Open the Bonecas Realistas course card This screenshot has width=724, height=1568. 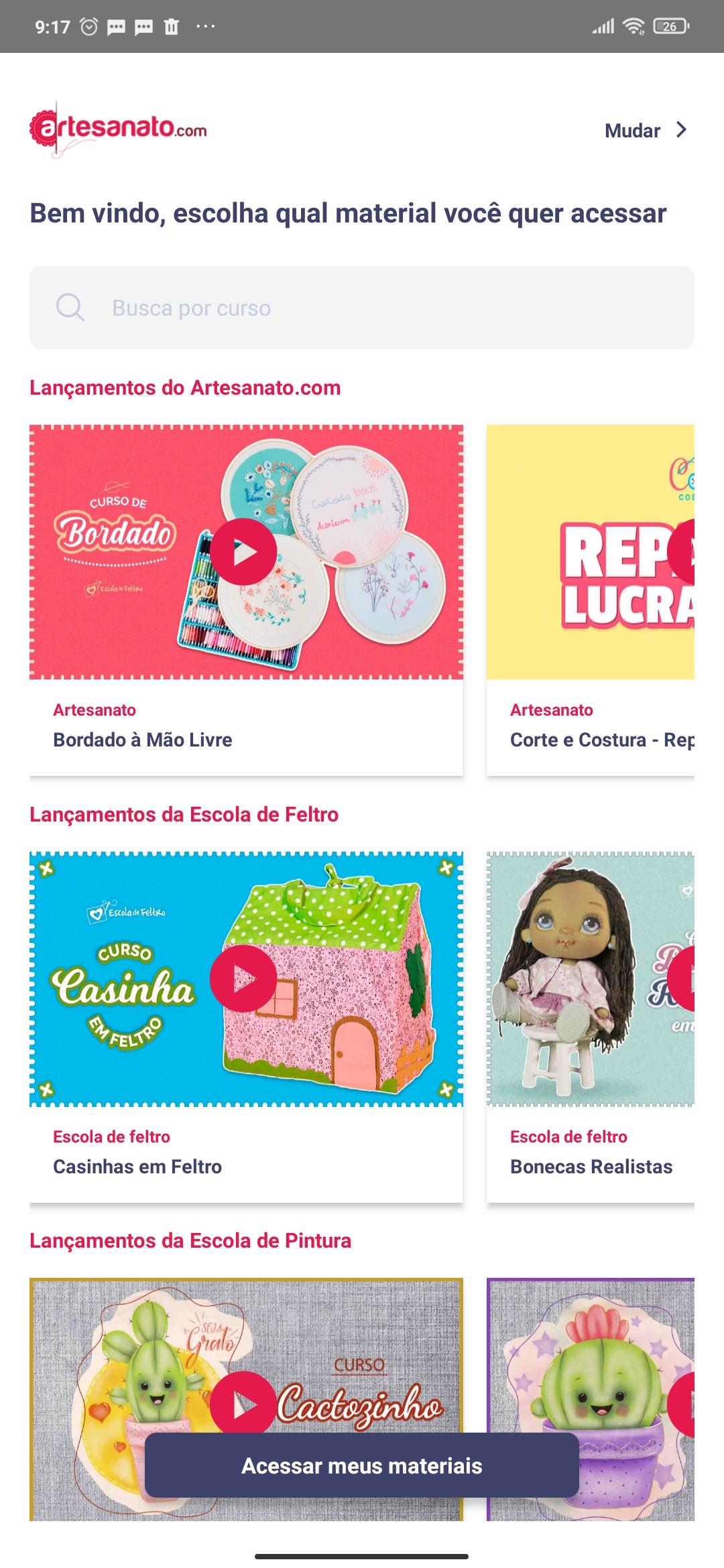click(591, 1027)
